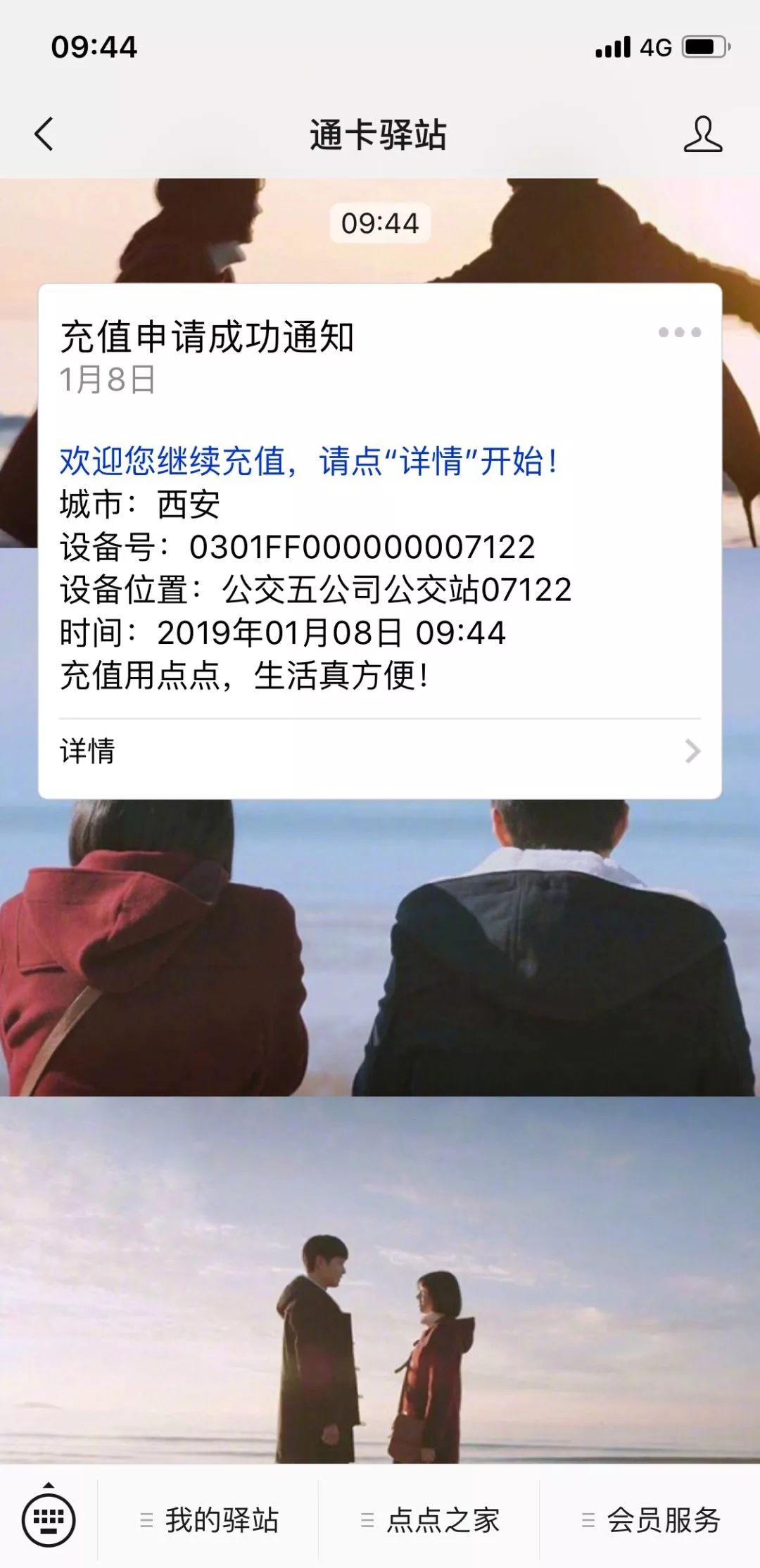The height and width of the screenshot is (1568, 760).
Task: Open 详情 of the recharge notification
Action: [380, 752]
